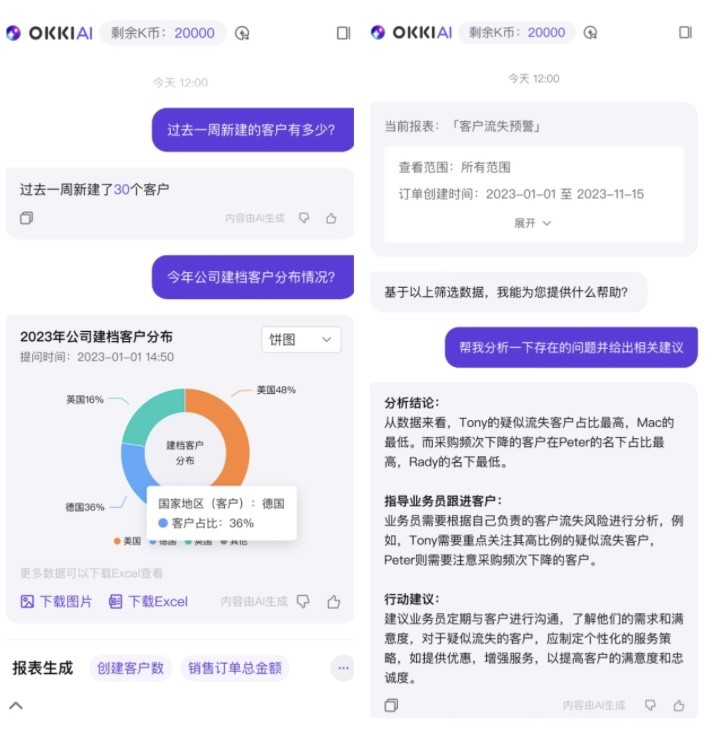This screenshot has width=721, height=742.
Task: Dislike the 分析结论 analysis reply
Action: (x=651, y=705)
